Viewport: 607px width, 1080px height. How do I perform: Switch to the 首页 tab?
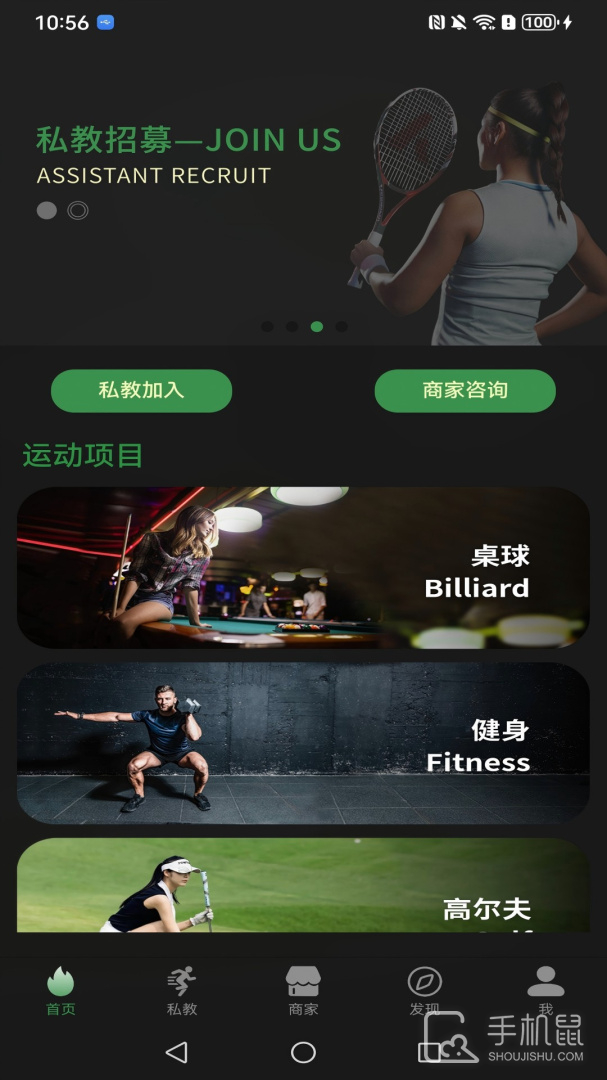tap(61, 991)
